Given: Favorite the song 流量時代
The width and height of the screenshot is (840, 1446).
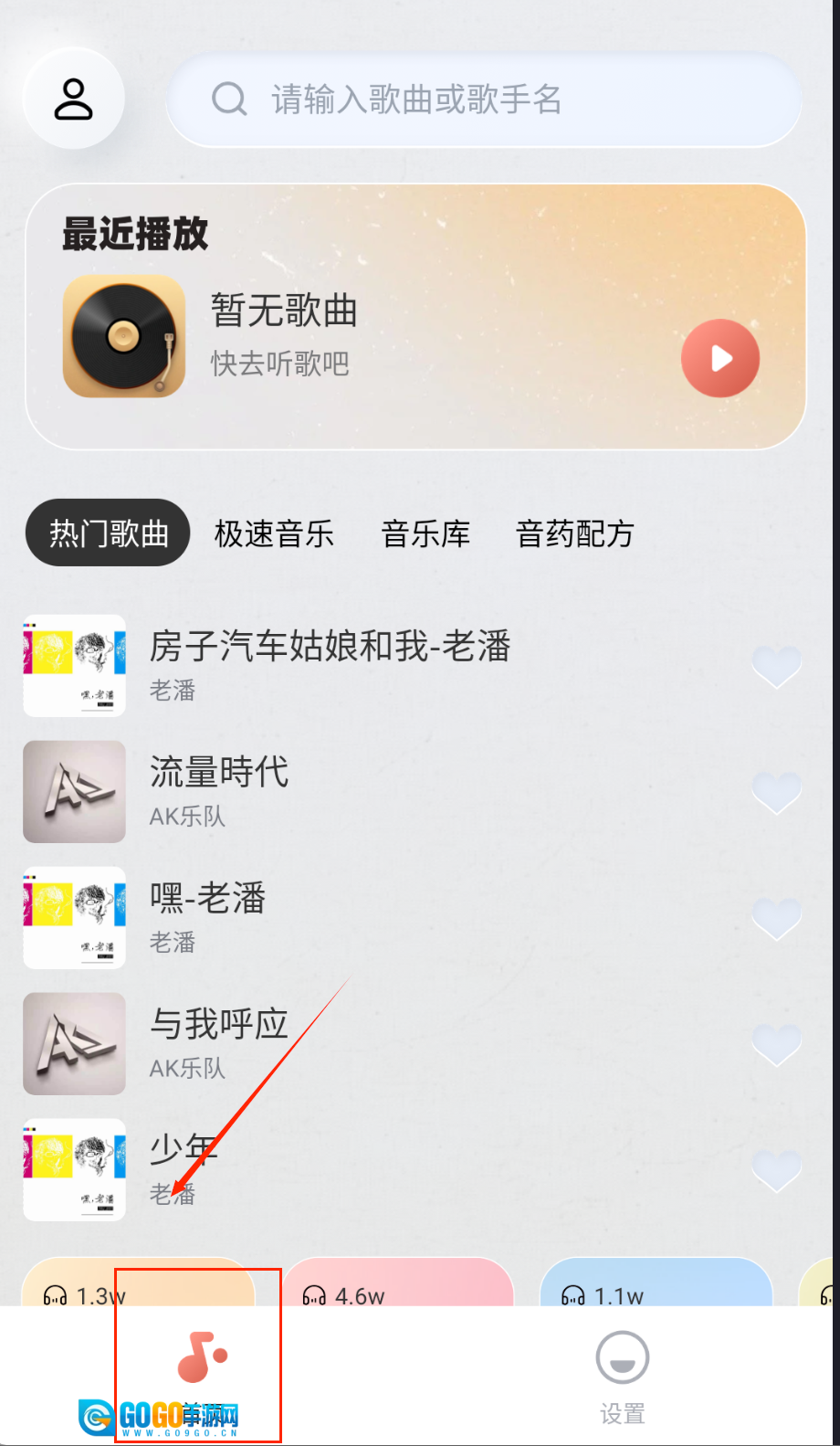Looking at the screenshot, I should 776,792.
